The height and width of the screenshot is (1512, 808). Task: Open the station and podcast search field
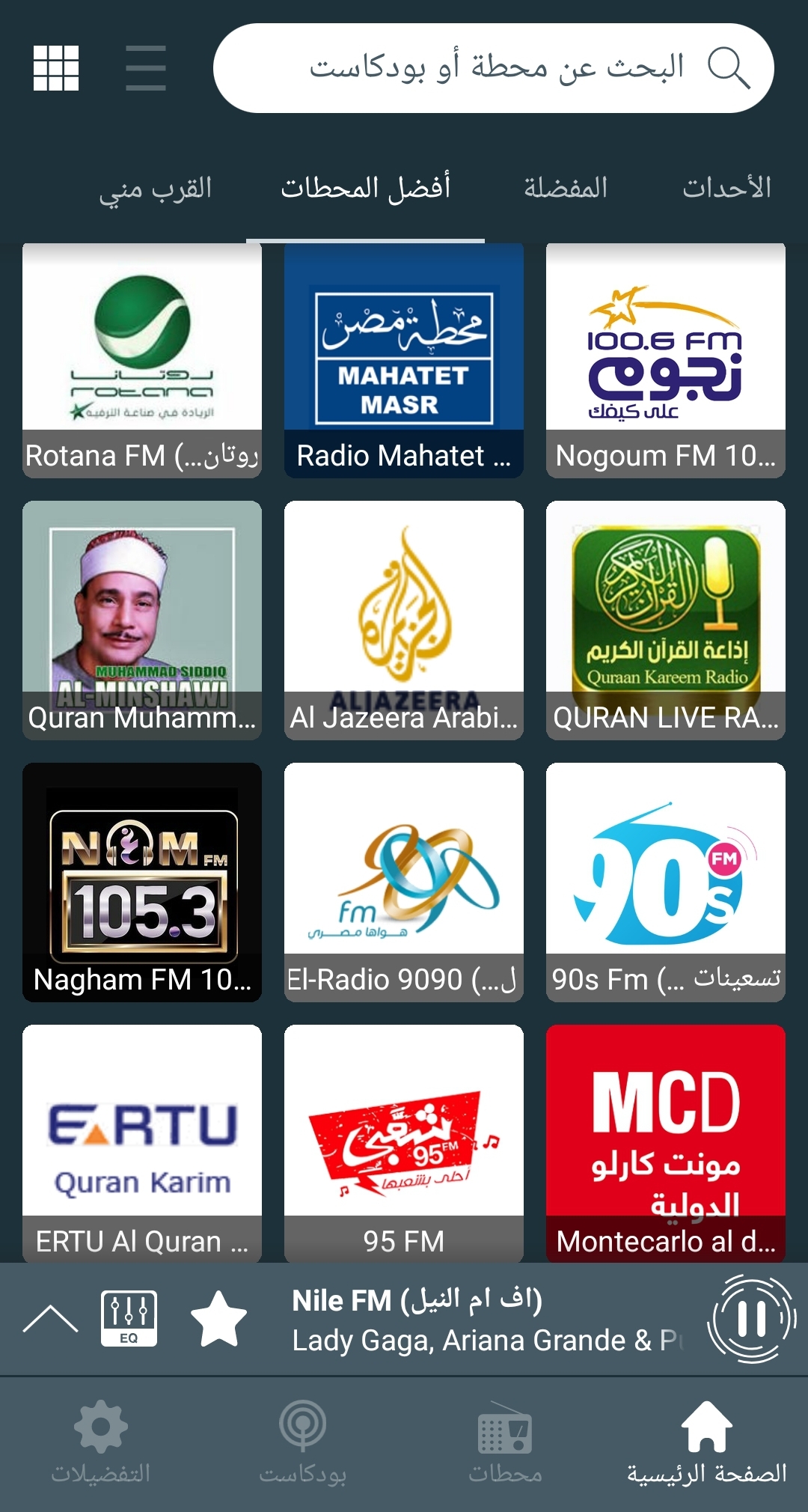494,68
